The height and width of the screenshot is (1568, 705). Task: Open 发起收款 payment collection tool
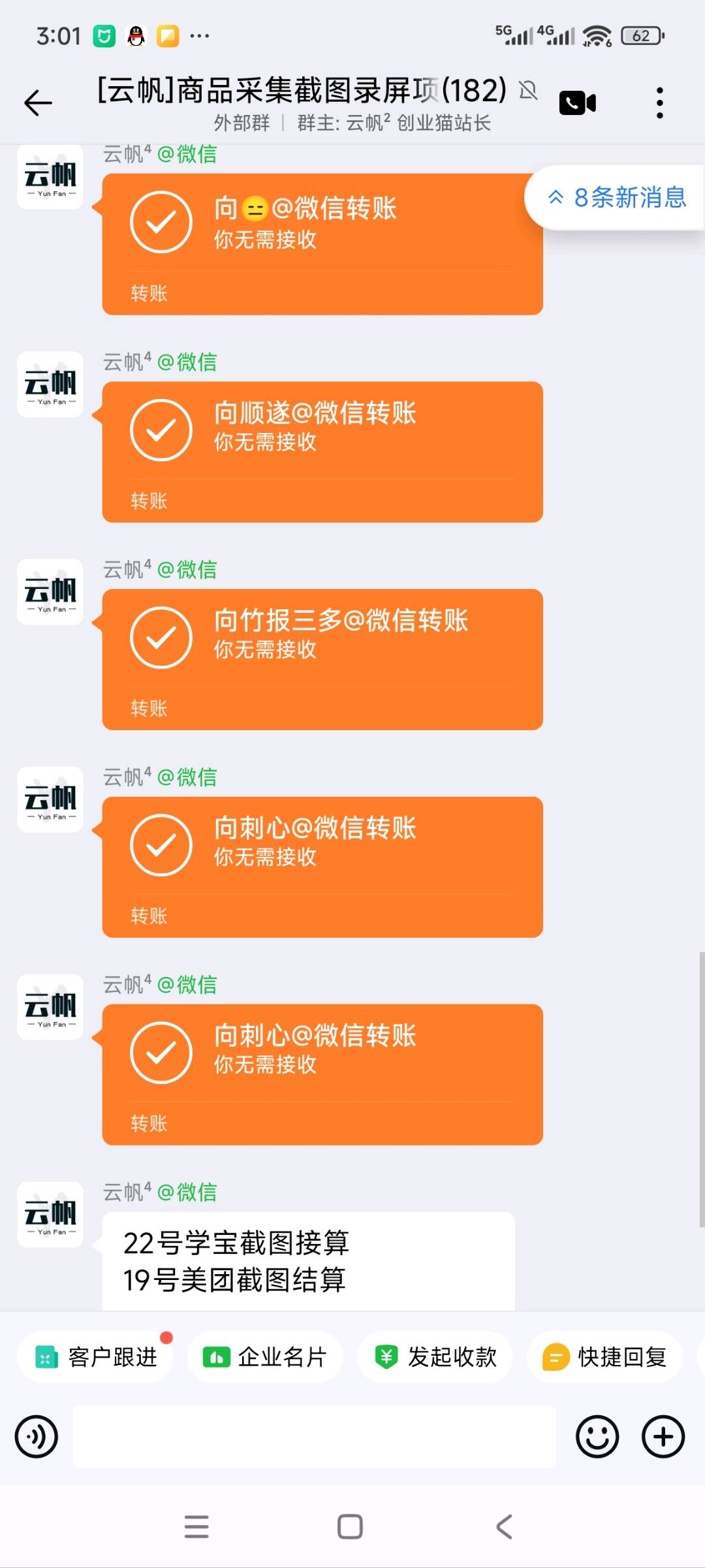click(434, 1356)
